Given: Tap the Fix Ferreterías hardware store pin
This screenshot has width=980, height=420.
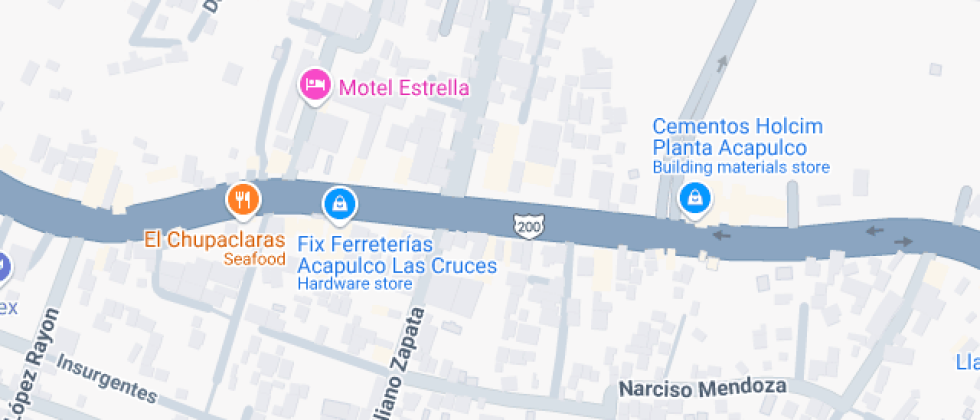Looking at the screenshot, I should tap(340, 204).
